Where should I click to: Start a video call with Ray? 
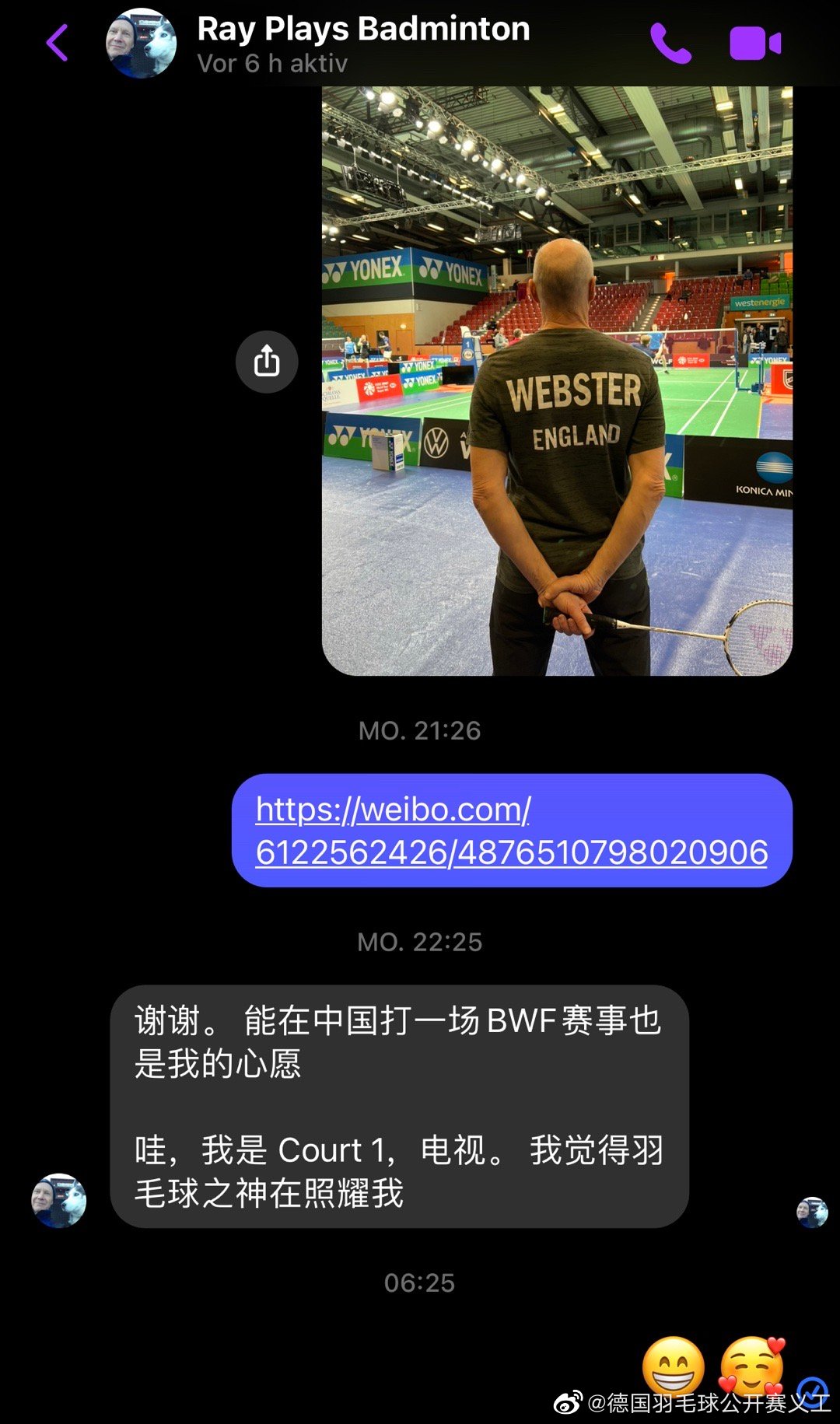coord(754,43)
